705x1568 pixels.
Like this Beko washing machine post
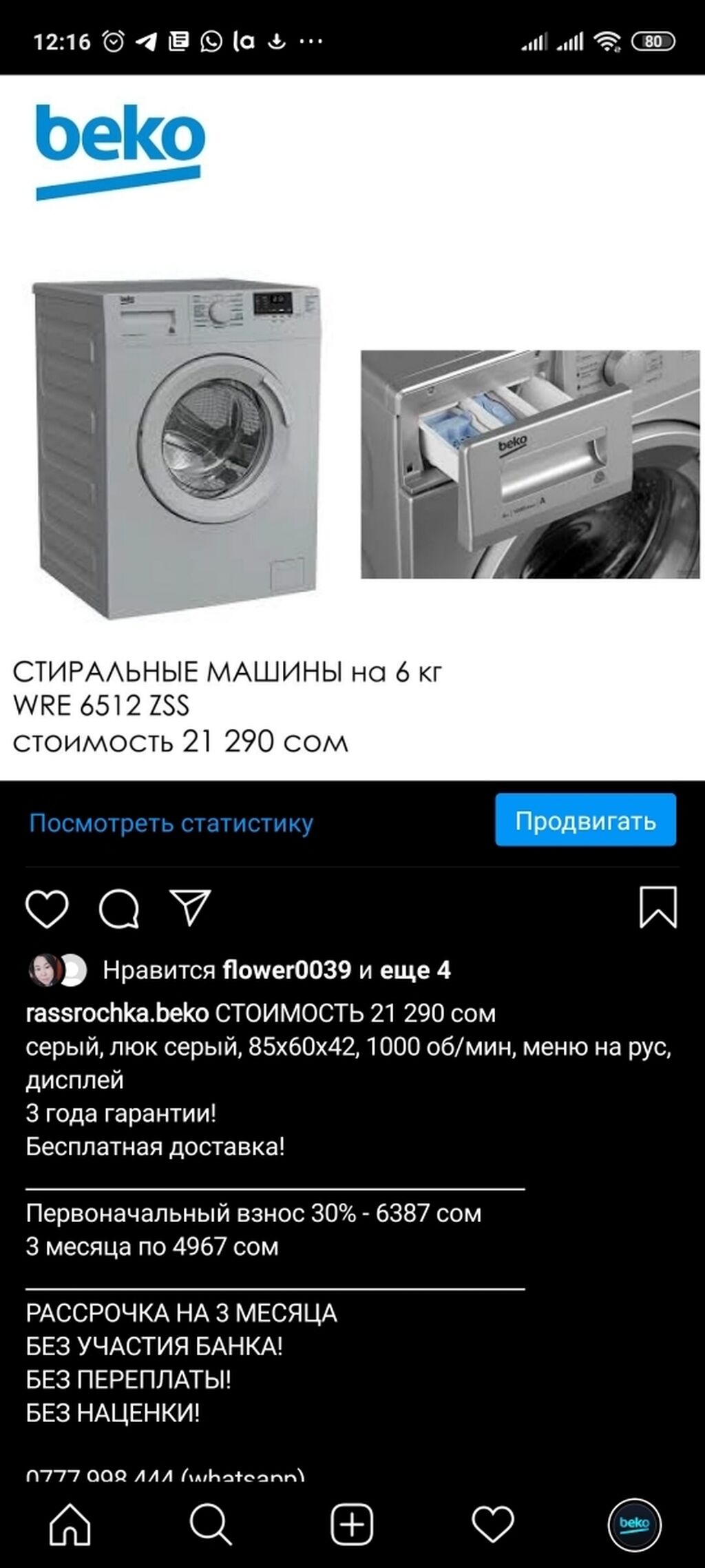(x=47, y=909)
